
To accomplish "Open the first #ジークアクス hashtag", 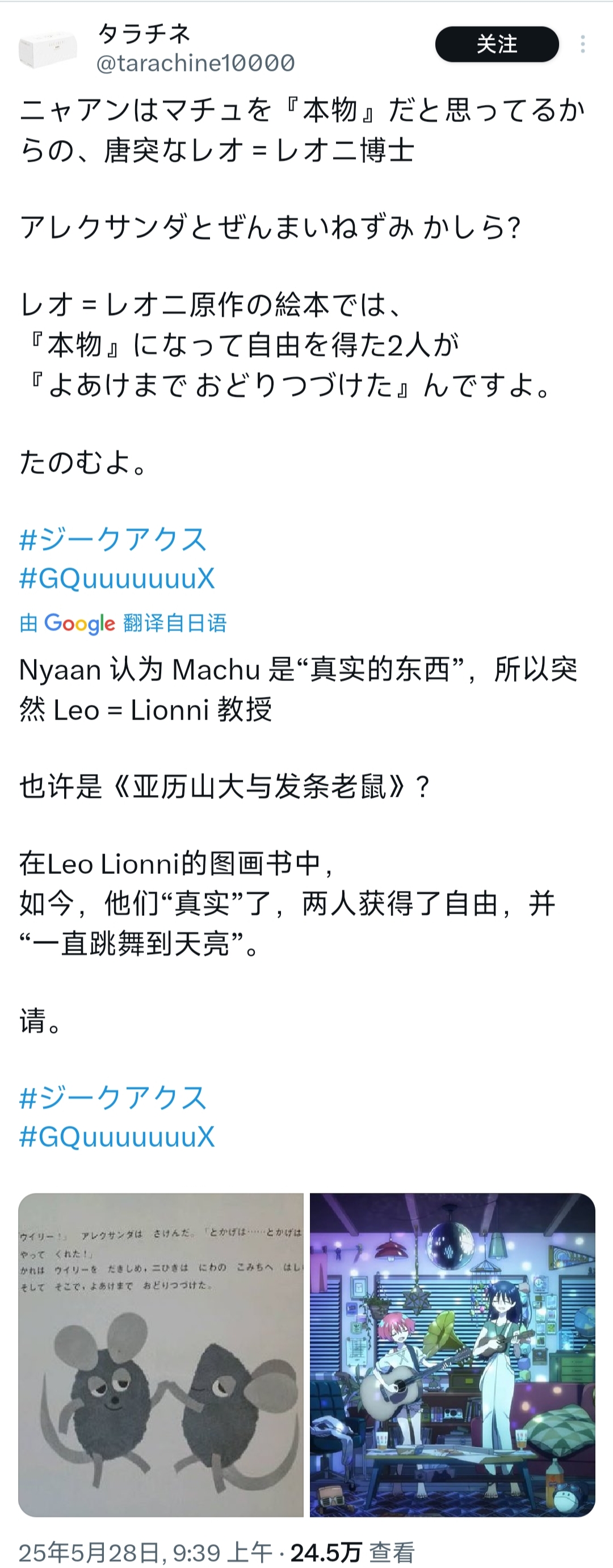I will pos(113,539).
